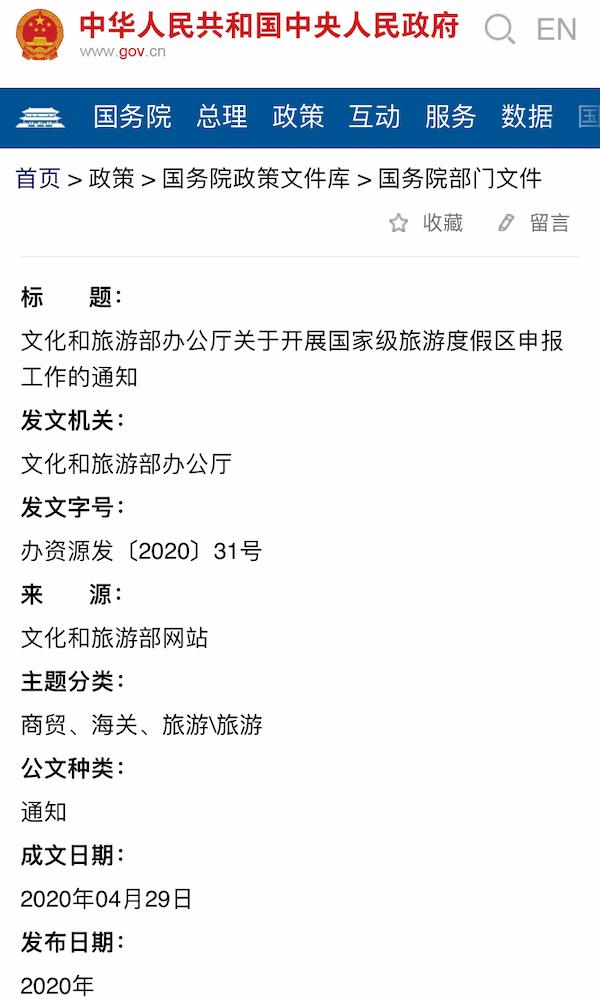Tap 首页 in the breadcrumb
The height and width of the screenshot is (999, 600).
point(38,178)
